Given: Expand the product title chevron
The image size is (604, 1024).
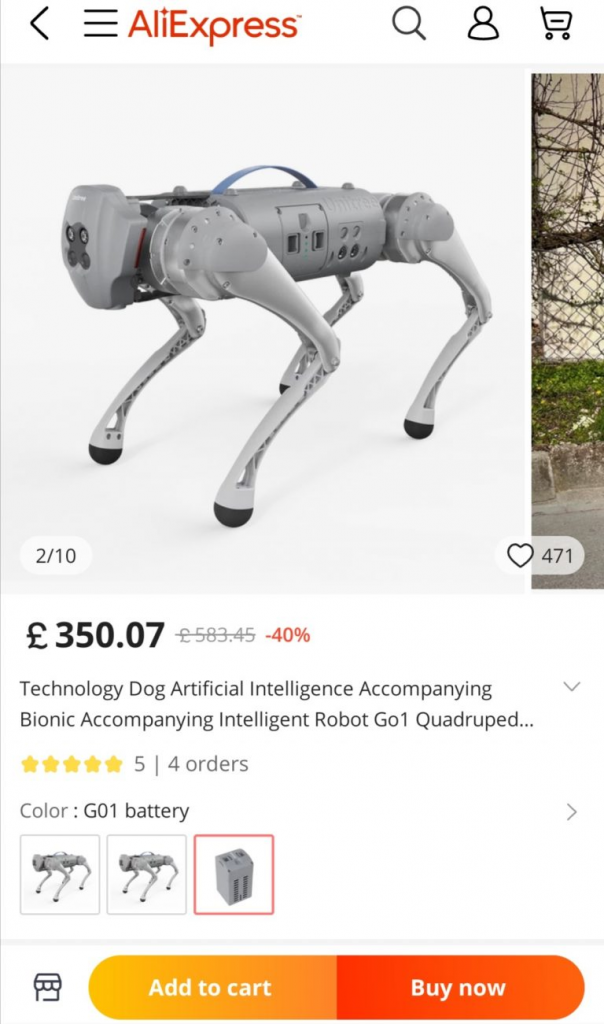Looking at the screenshot, I should [x=571, y=687].
